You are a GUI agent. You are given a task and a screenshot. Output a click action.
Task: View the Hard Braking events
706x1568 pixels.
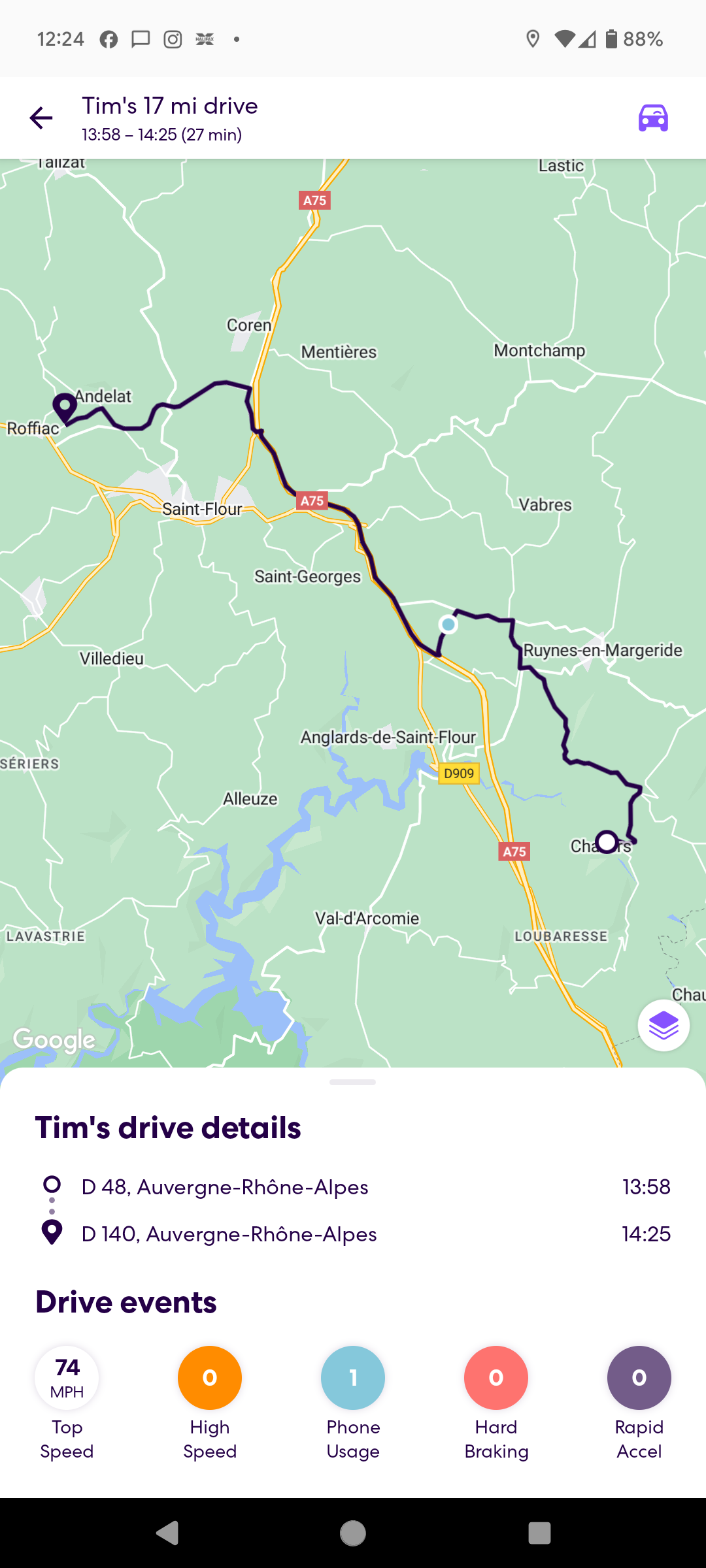[x=496, y=1377]
